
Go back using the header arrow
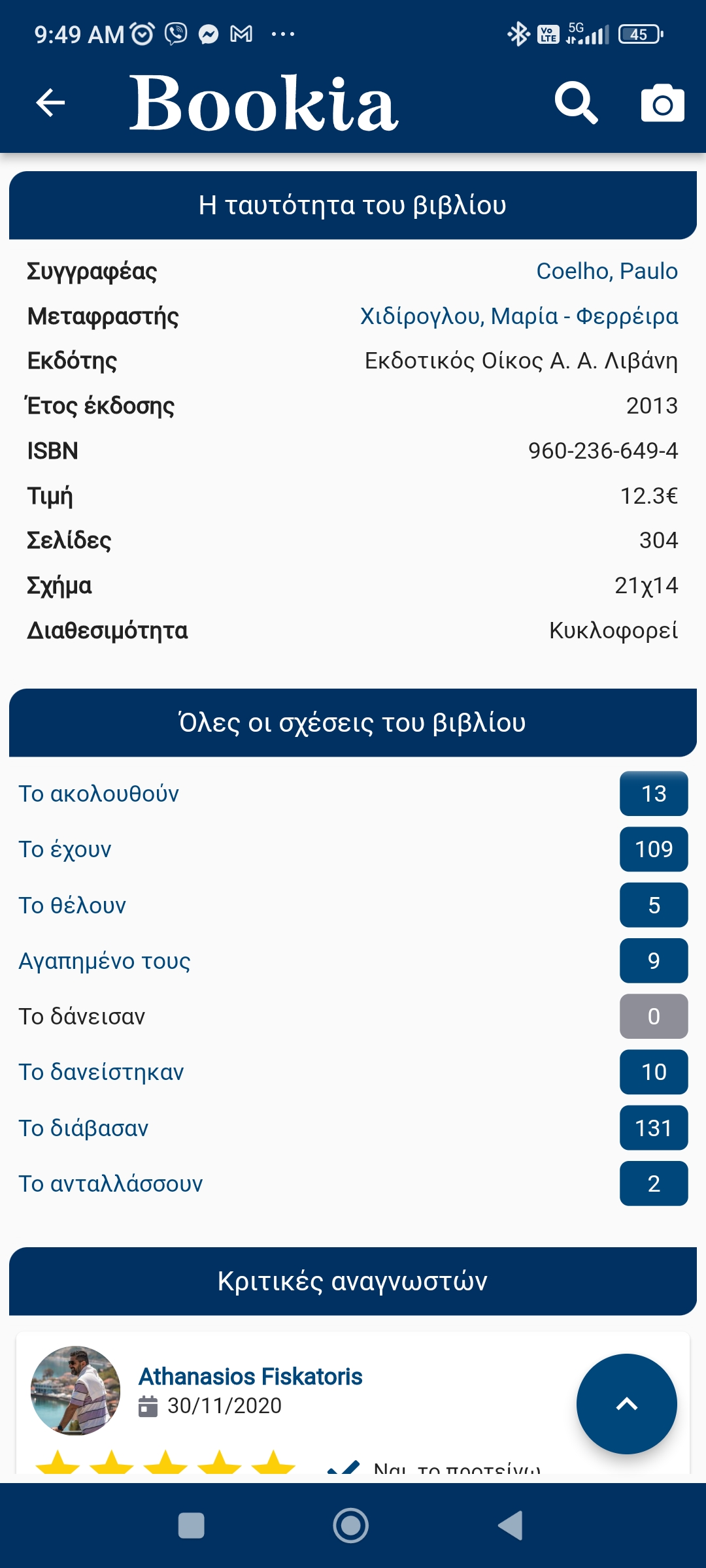[x=50, y=103]
